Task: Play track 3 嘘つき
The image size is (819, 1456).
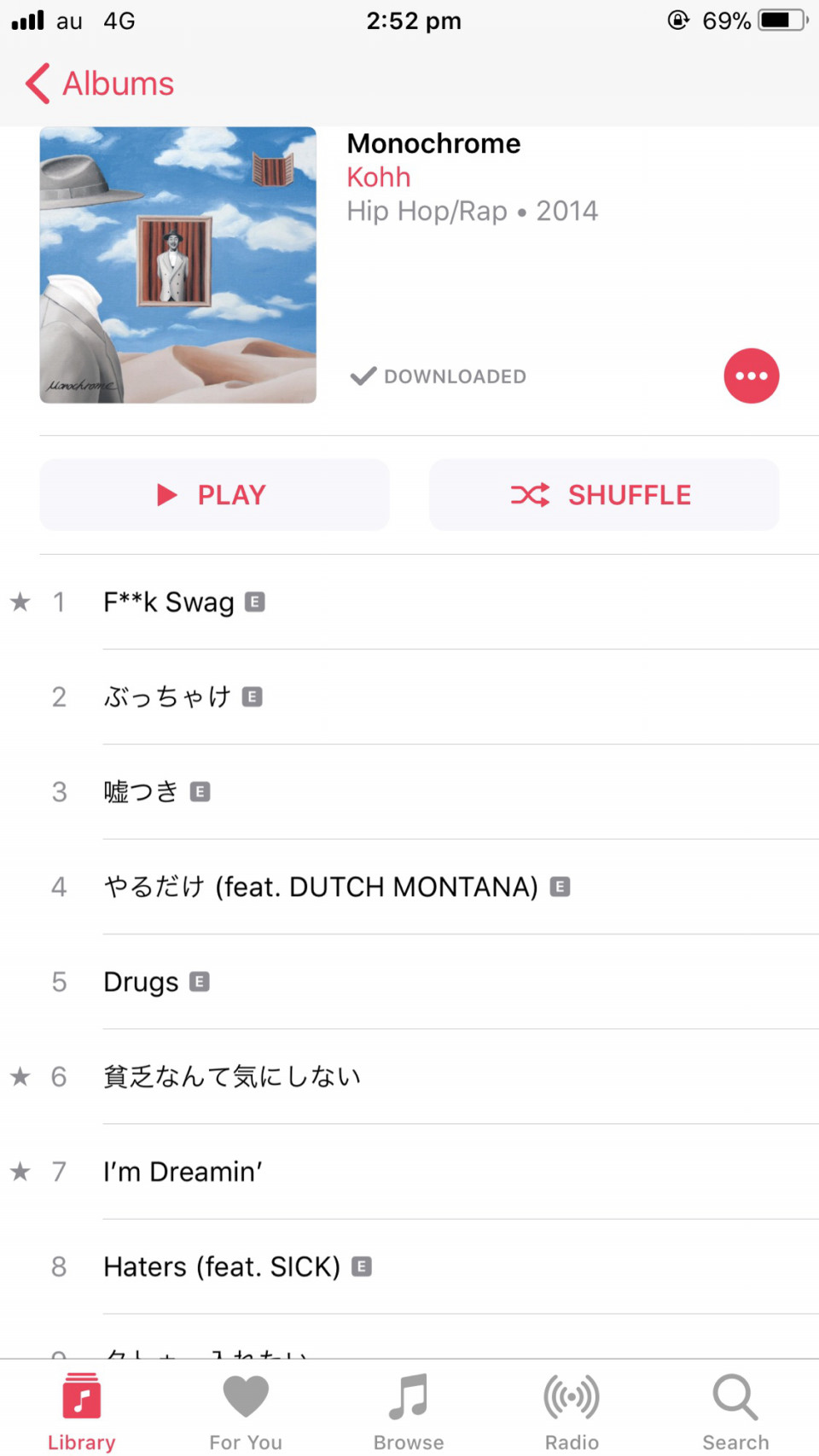Action: click(409, 791)
